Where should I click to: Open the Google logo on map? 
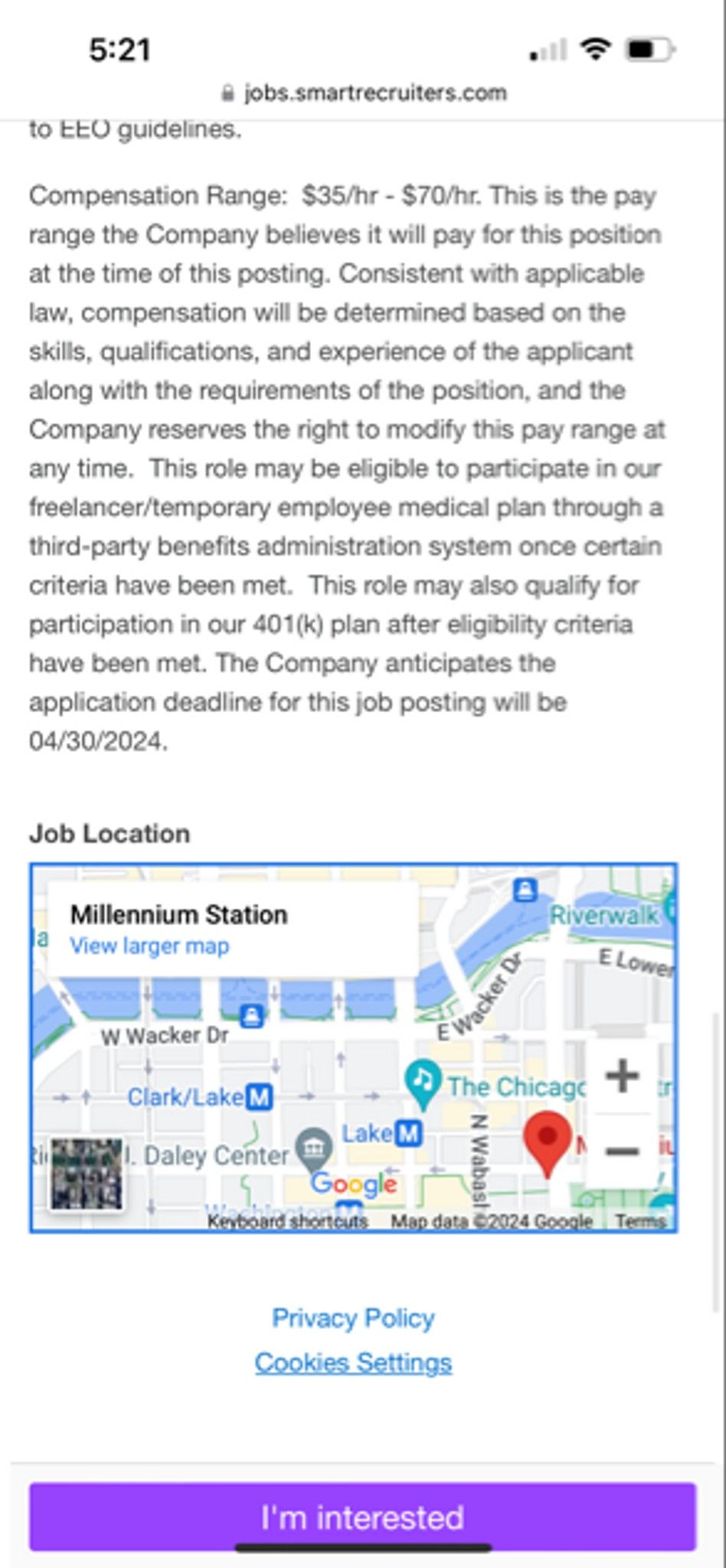tap(354, 1184)
